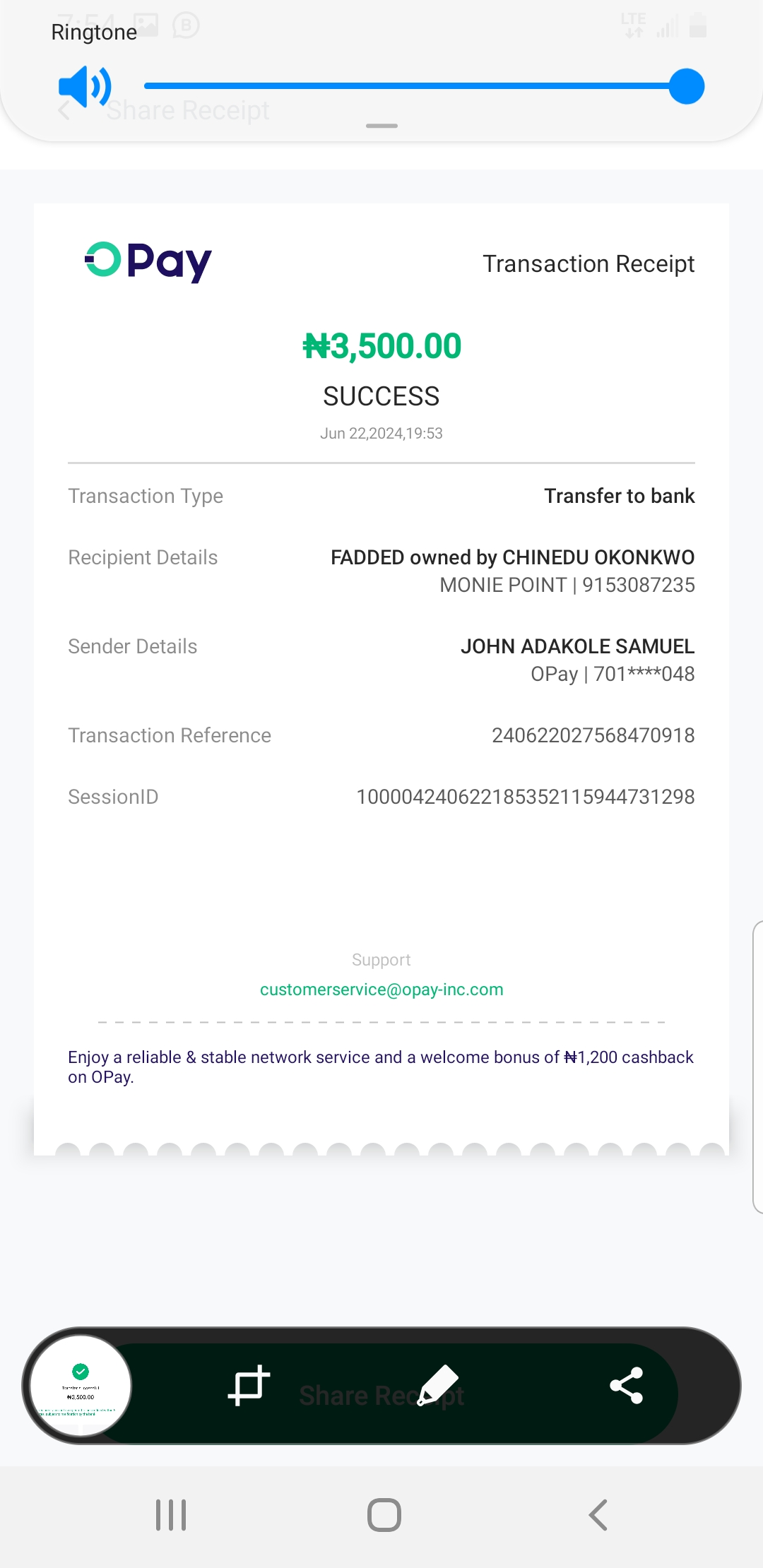Open recent apps from navigation bar
The height and width of the screenshot is (1568, 763).
pos(171,1515)
